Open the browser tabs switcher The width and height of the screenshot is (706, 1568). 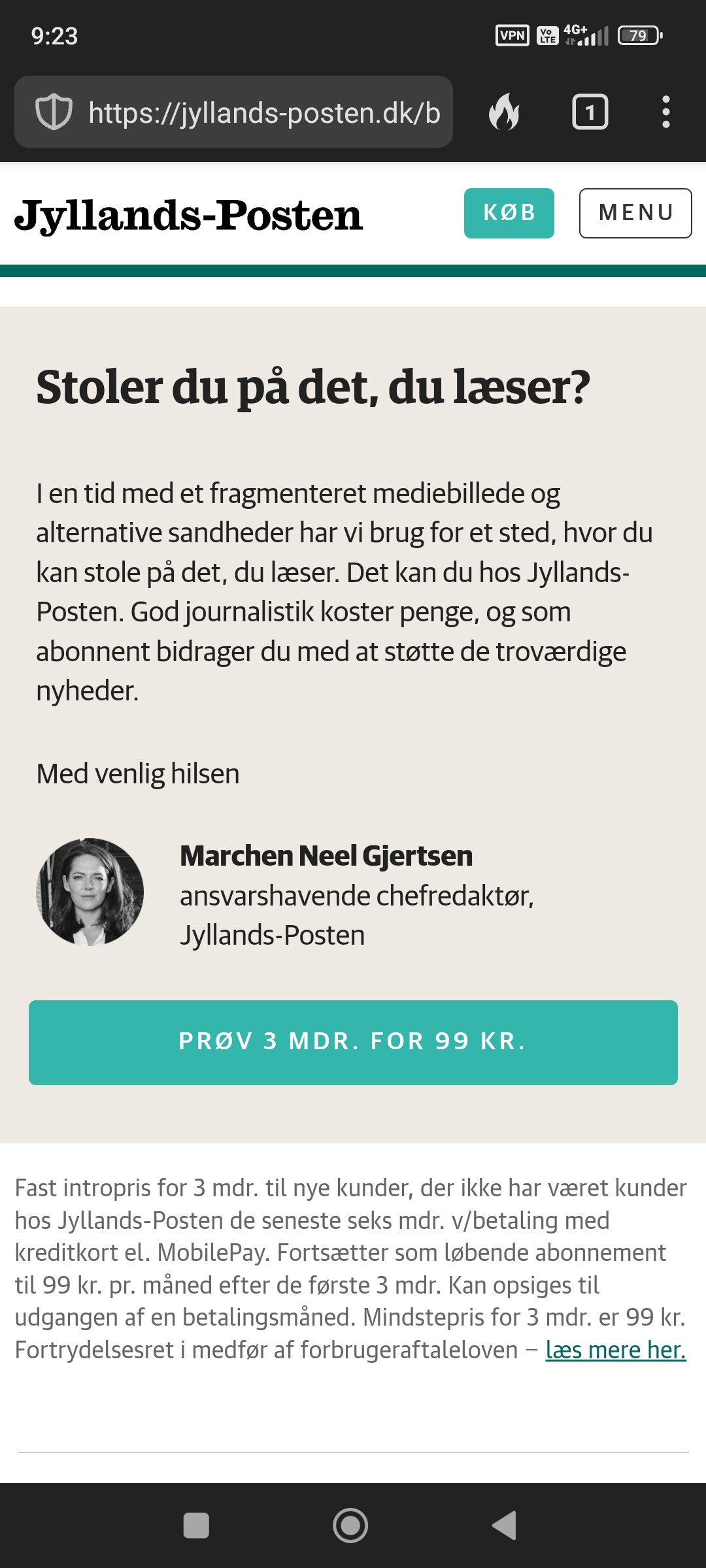tap(590, 112)
